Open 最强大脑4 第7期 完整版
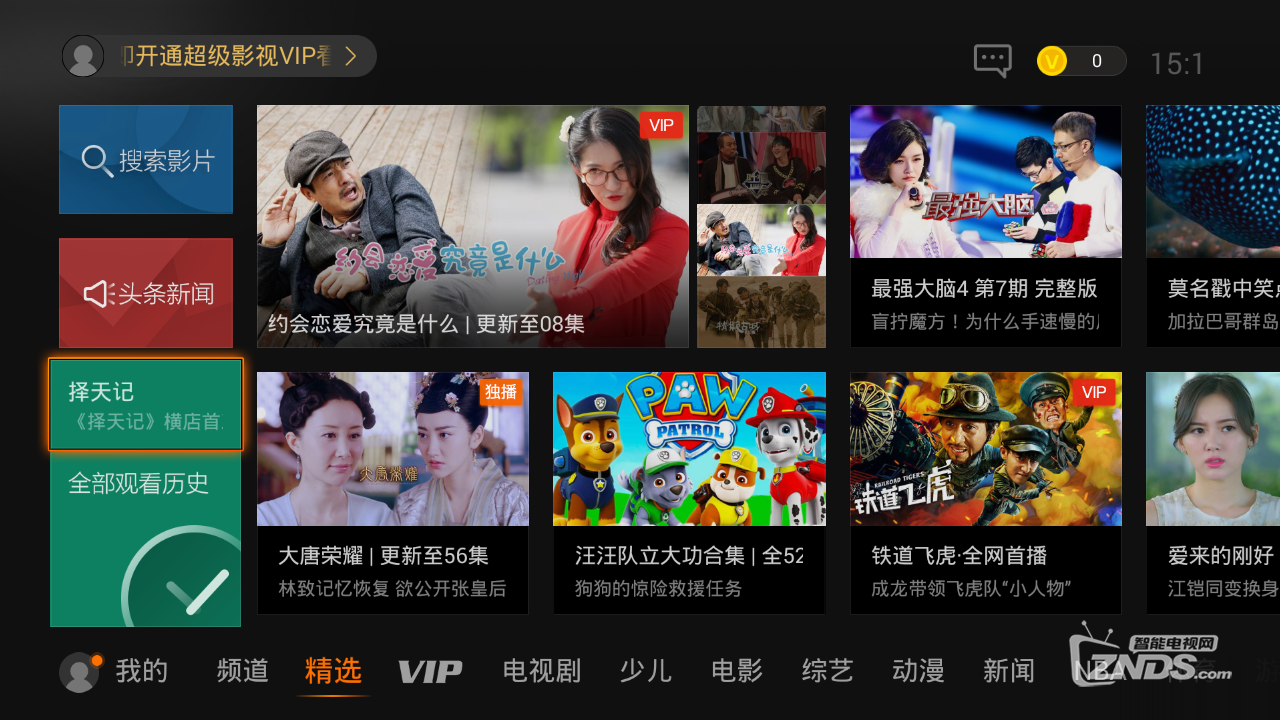The height and width of the screenshot is (720, 1280). [x=985, y=227]
